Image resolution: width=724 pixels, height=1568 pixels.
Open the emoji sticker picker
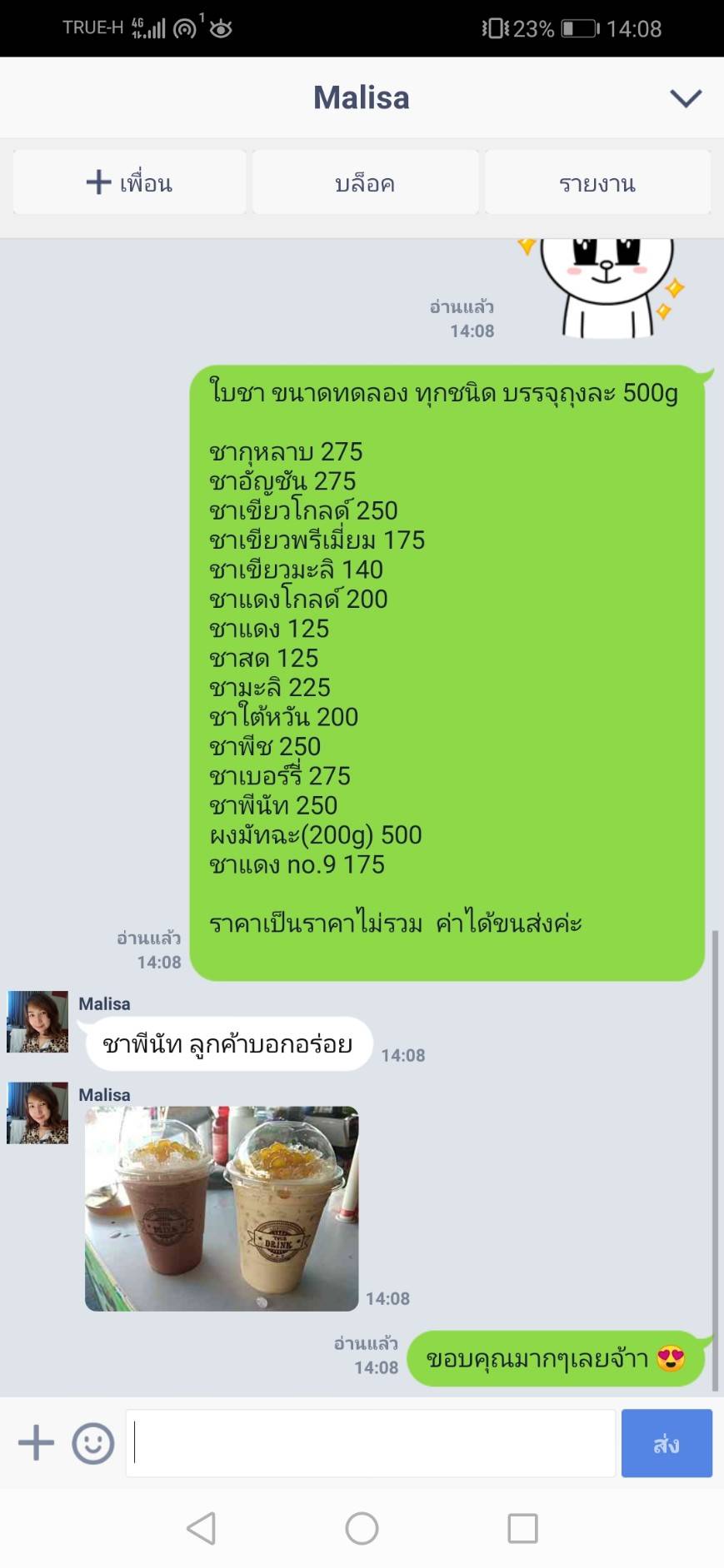pyautogui.click(x=92, y=1443)
